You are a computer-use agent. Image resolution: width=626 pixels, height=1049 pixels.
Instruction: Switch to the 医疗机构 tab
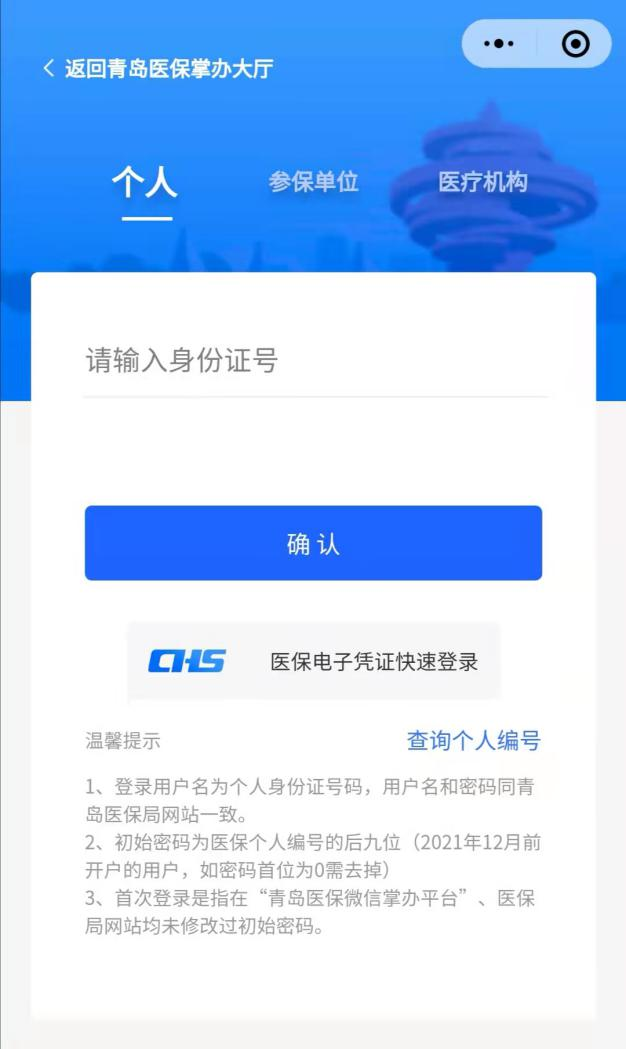482,182
